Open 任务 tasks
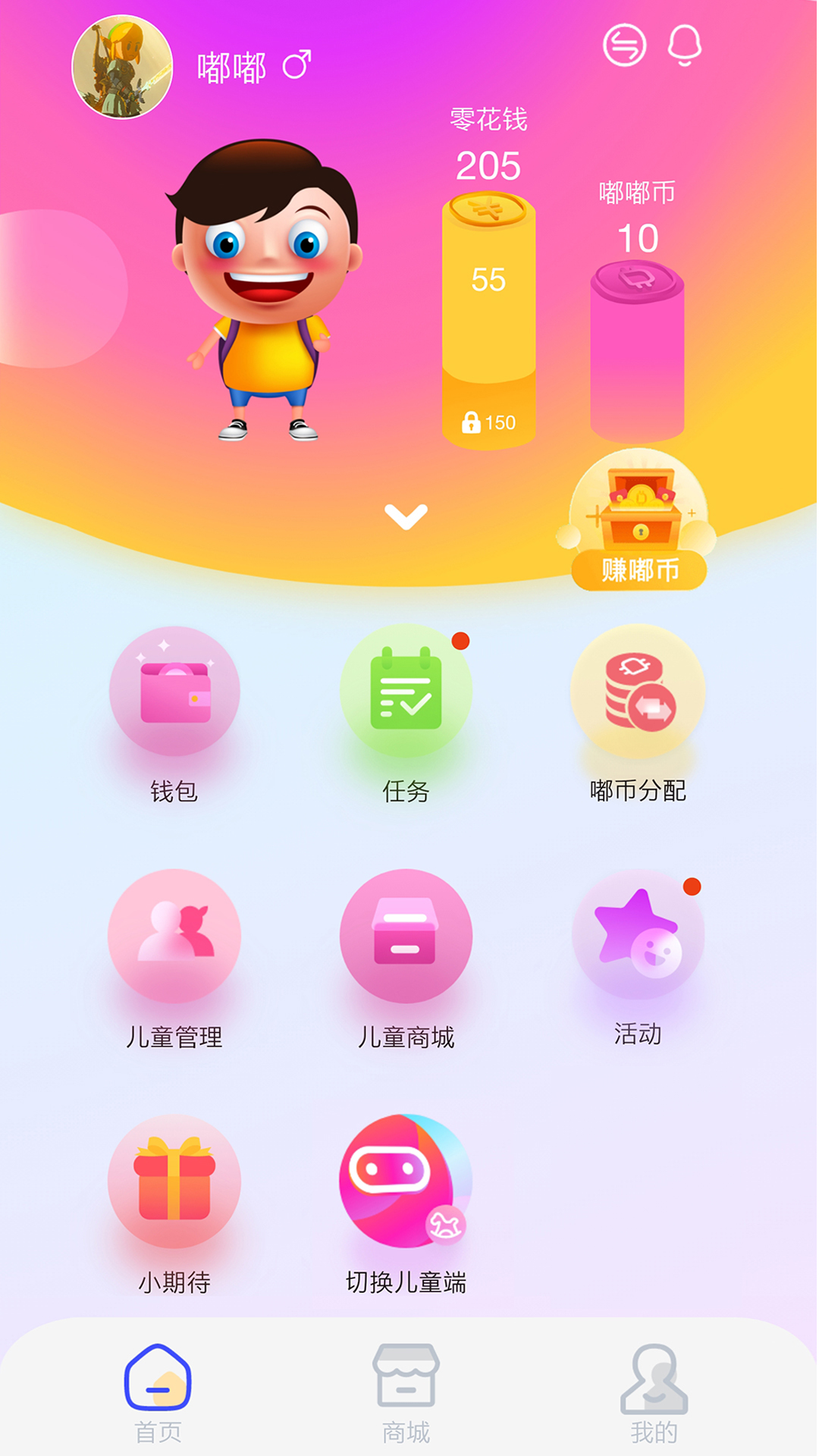 406,692
